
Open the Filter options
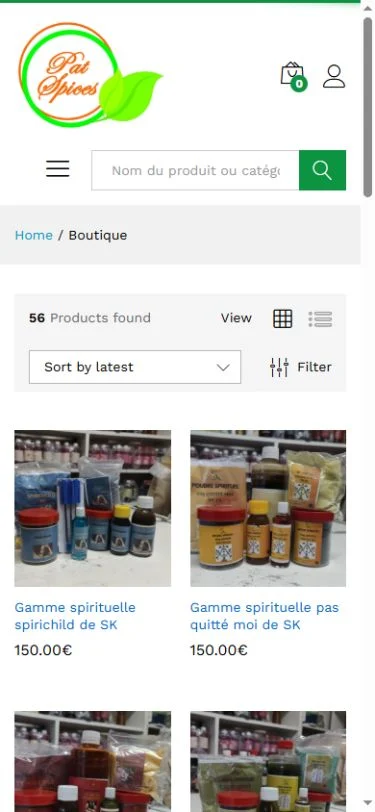click(301, 367)
